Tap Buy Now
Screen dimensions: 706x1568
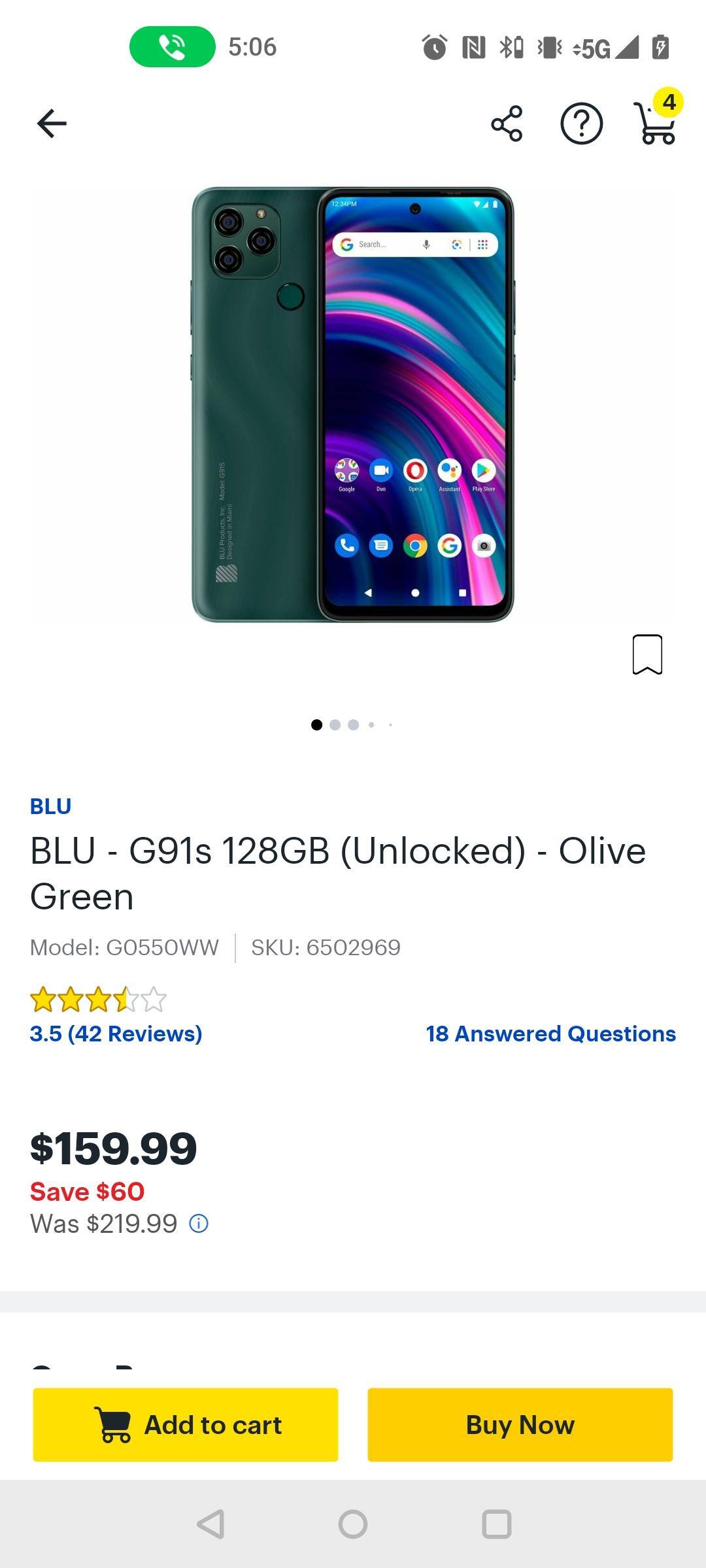(520, 1425)
